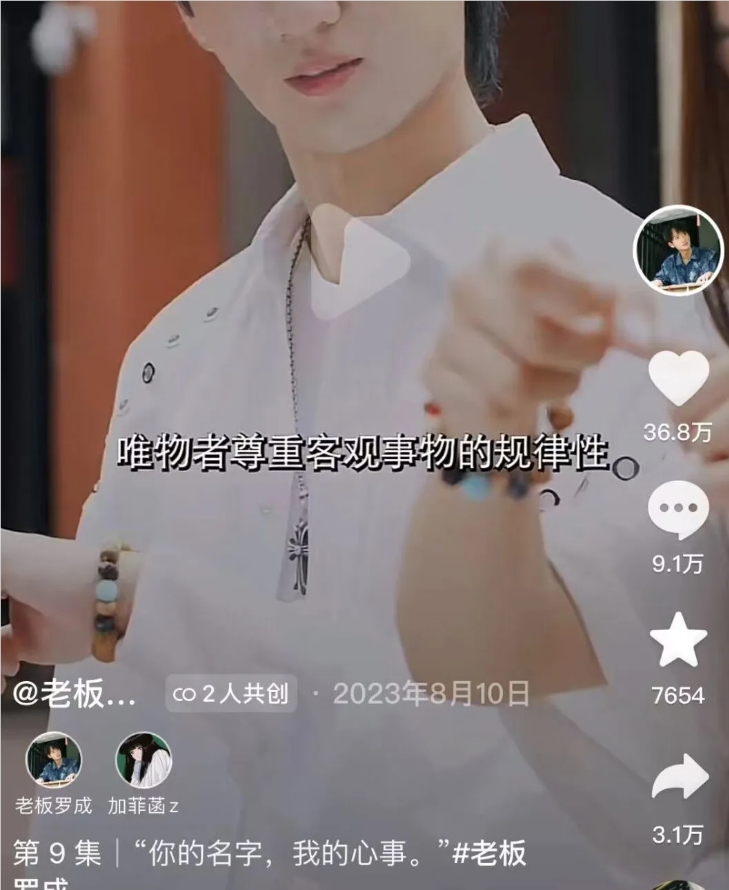
Task: Share this video
Action: (678, 779)
